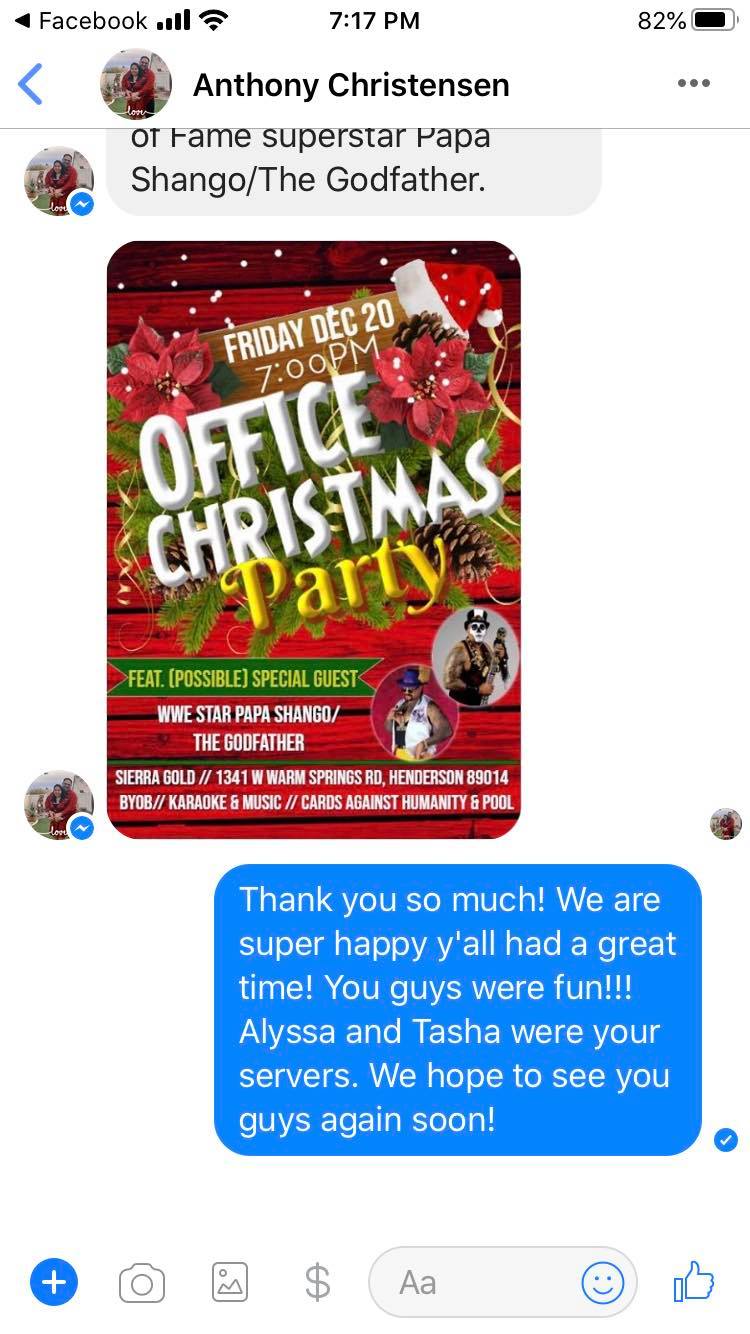Open the photo gallery picker
This screenshot has width=750, height=1334.
pyautogui.click(x=230, y=1282)
